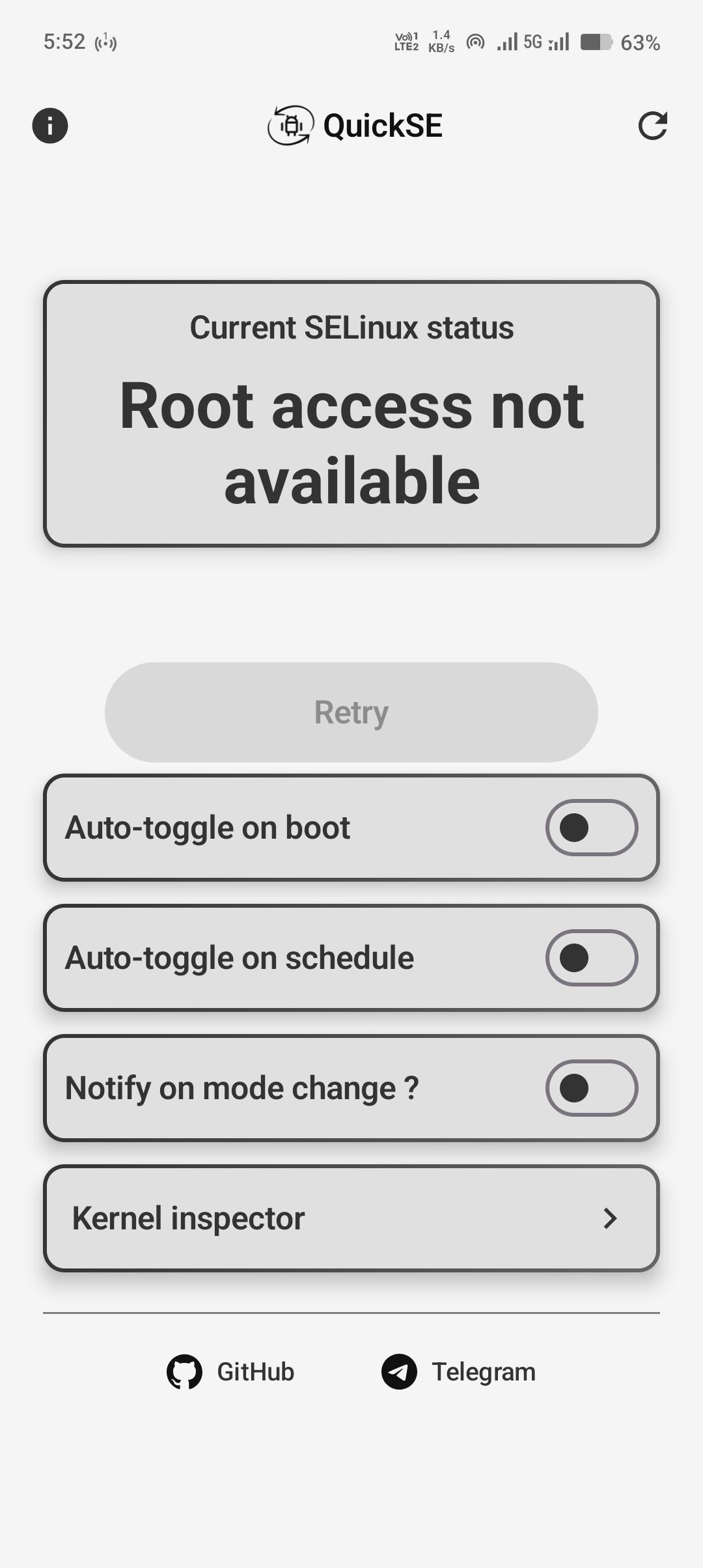Open Kernel inspector

click(x=351, y=1218)
